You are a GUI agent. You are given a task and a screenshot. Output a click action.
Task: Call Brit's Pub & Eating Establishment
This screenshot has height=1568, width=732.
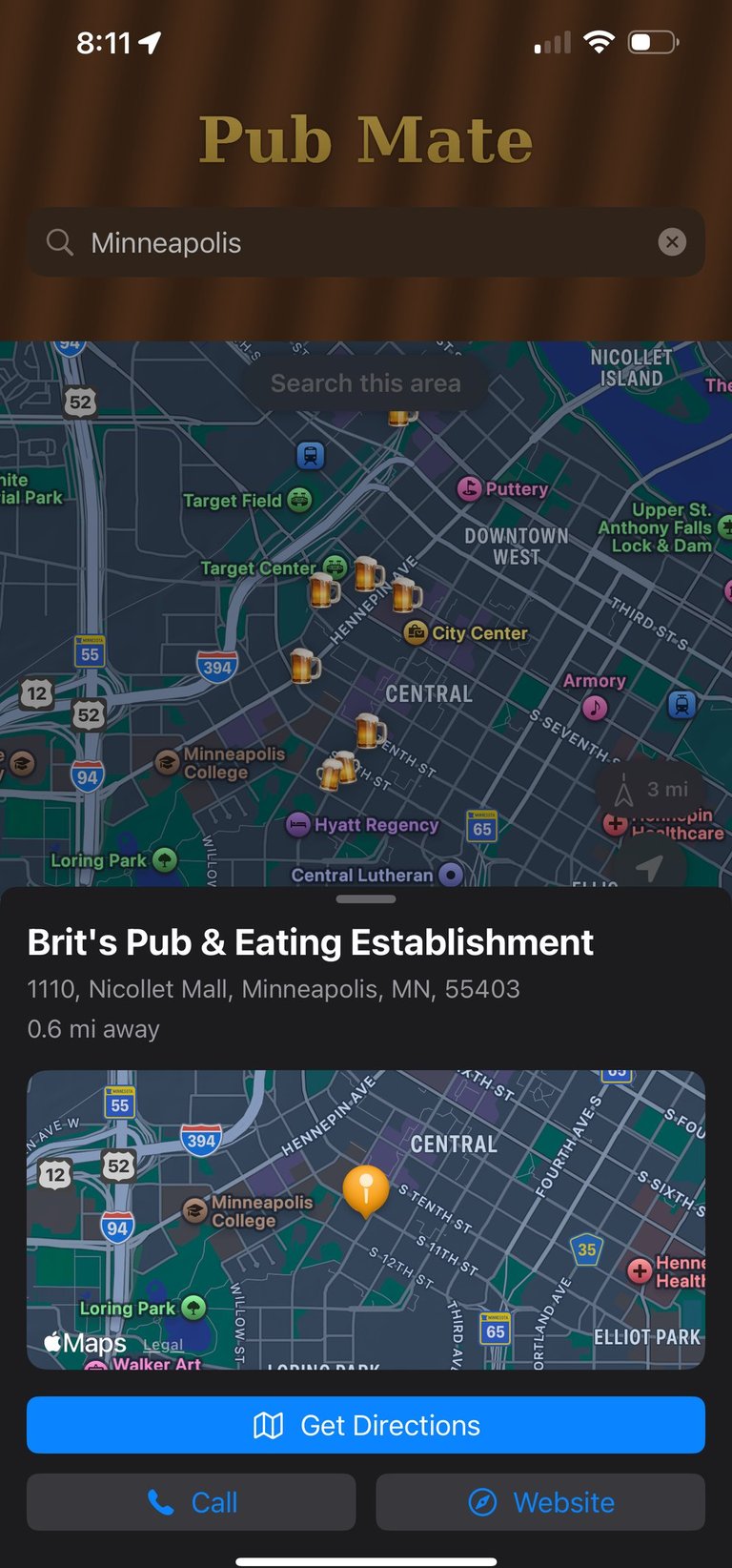pos(191,1502)
